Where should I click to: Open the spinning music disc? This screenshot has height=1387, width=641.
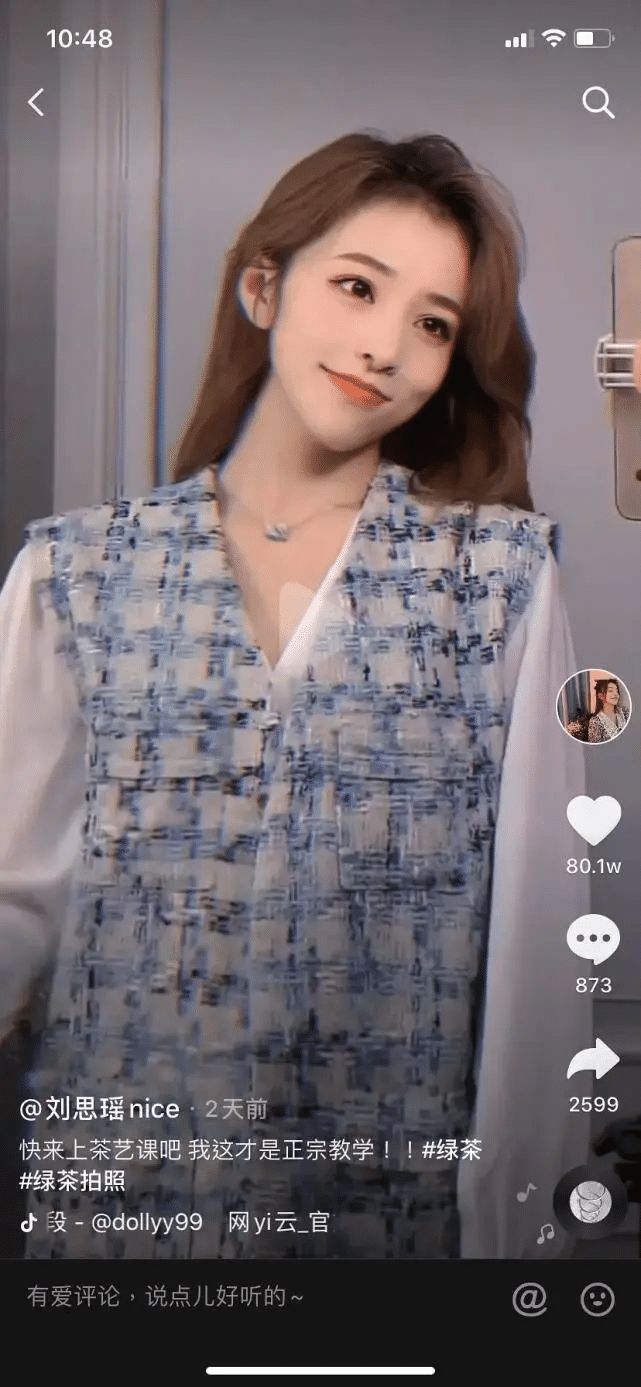tap(590, 1202)
